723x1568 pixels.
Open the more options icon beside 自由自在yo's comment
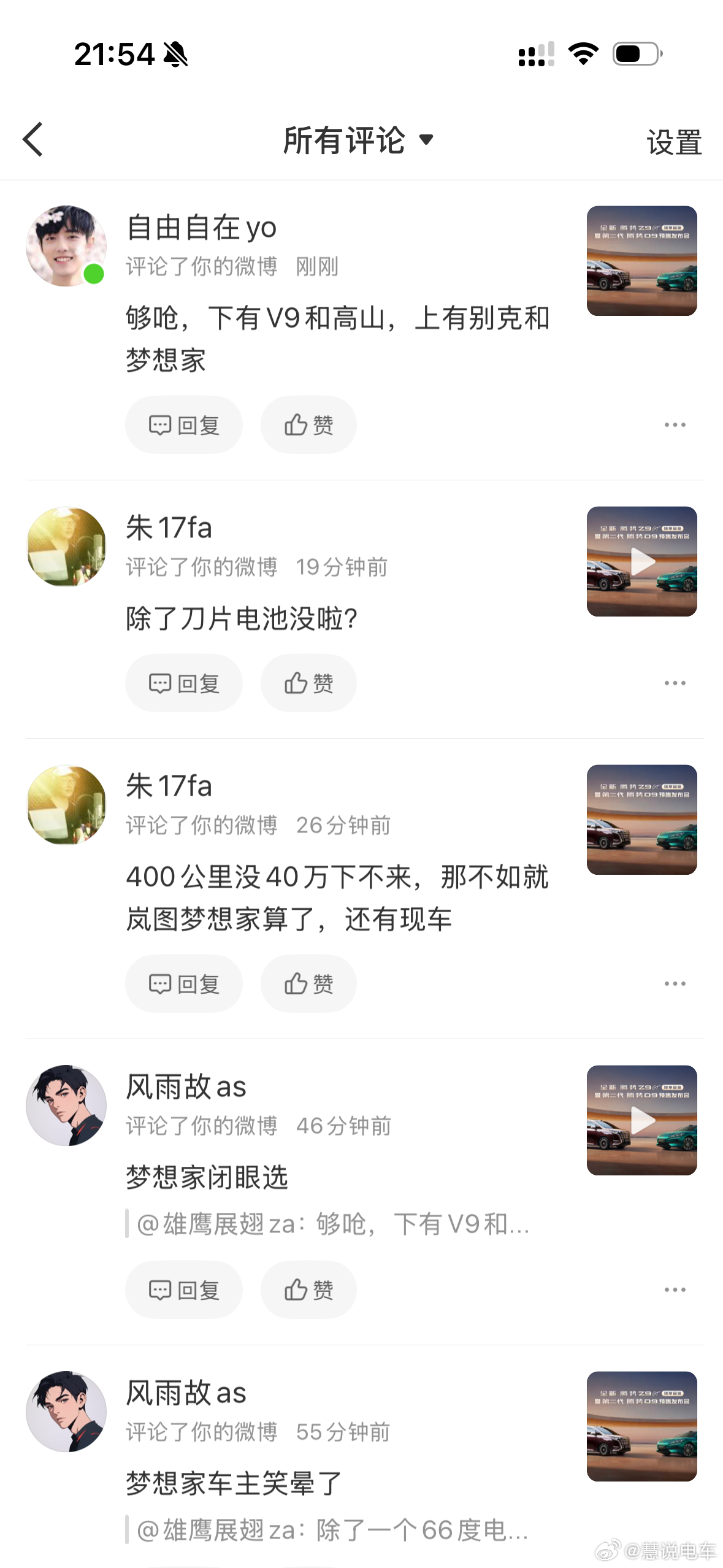click(675, 424)
